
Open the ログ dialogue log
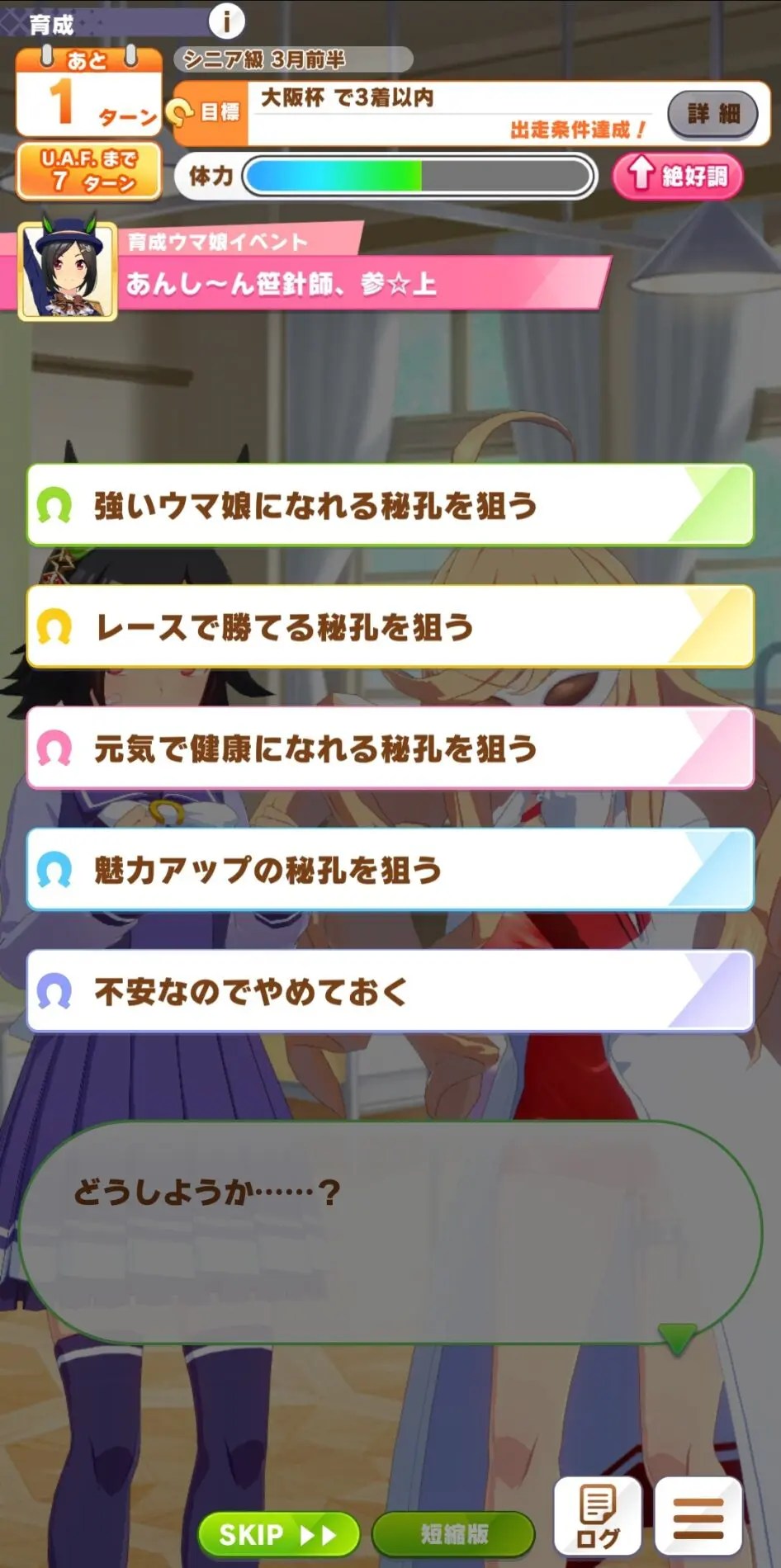(597, 1517)
